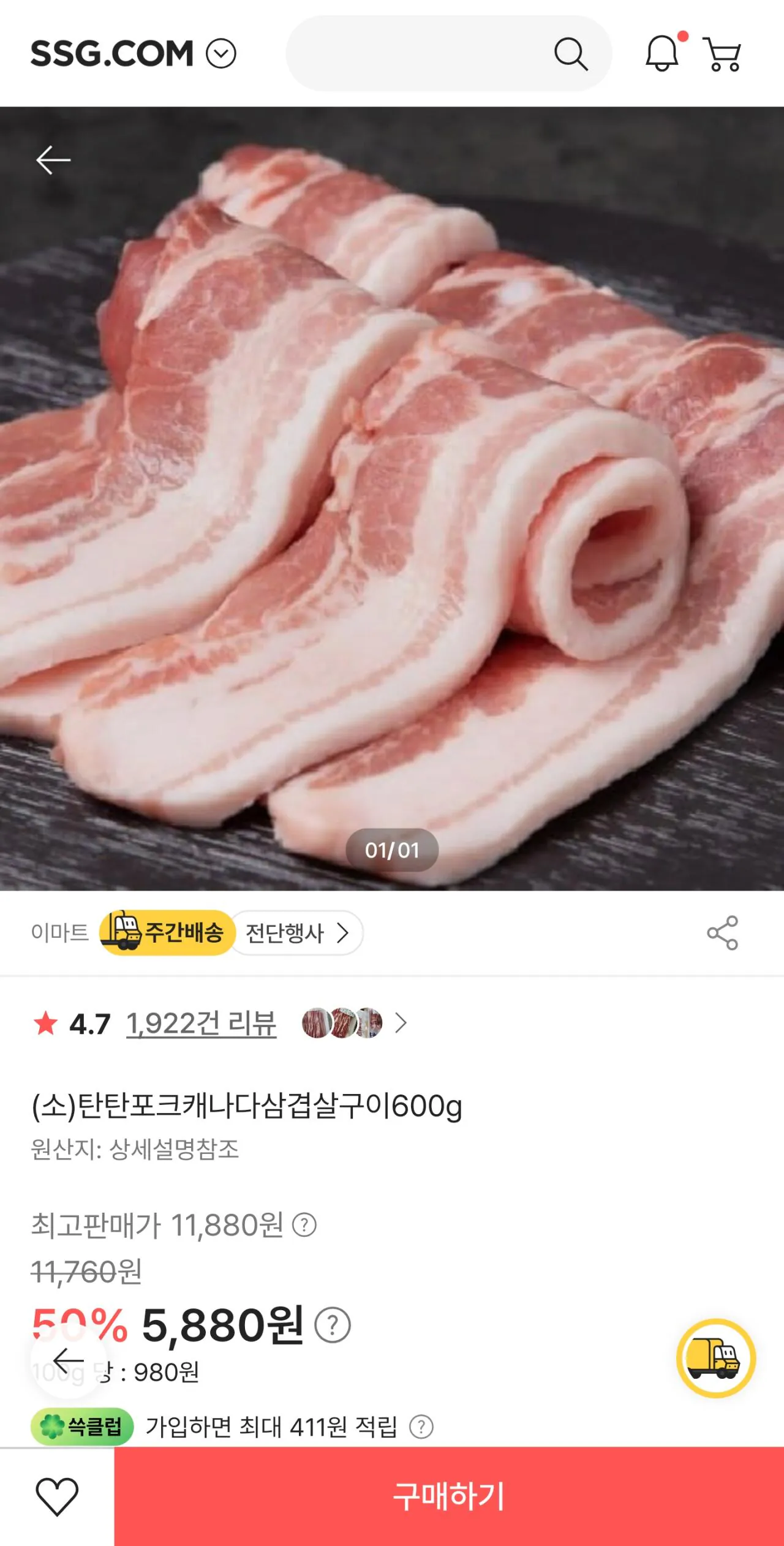Open the SSG.COM home logo
Viewport: 784px width, 1546px height.
(x=109, y=53)
